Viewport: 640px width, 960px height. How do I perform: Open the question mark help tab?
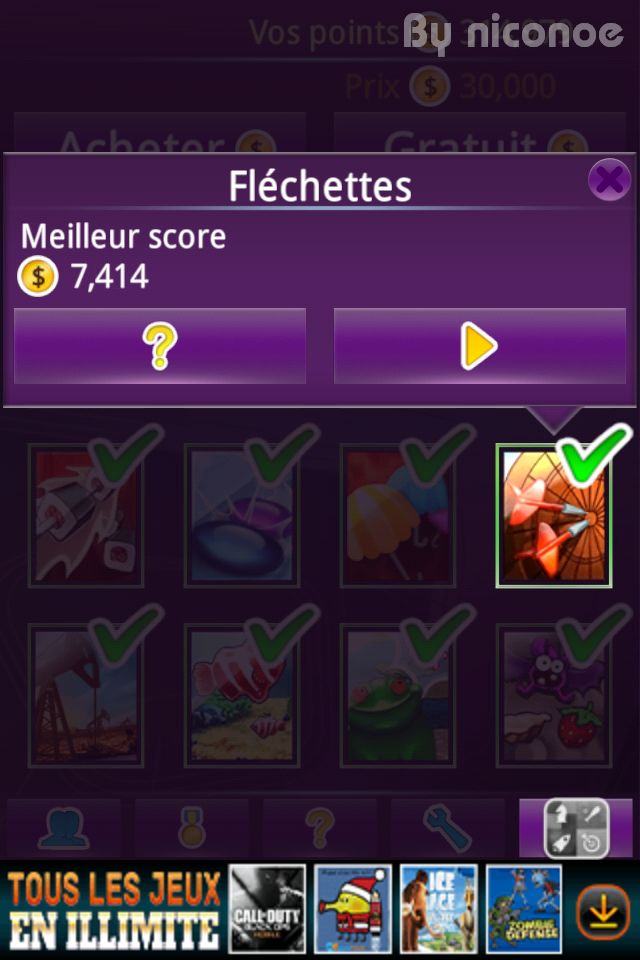click(319, 828)
